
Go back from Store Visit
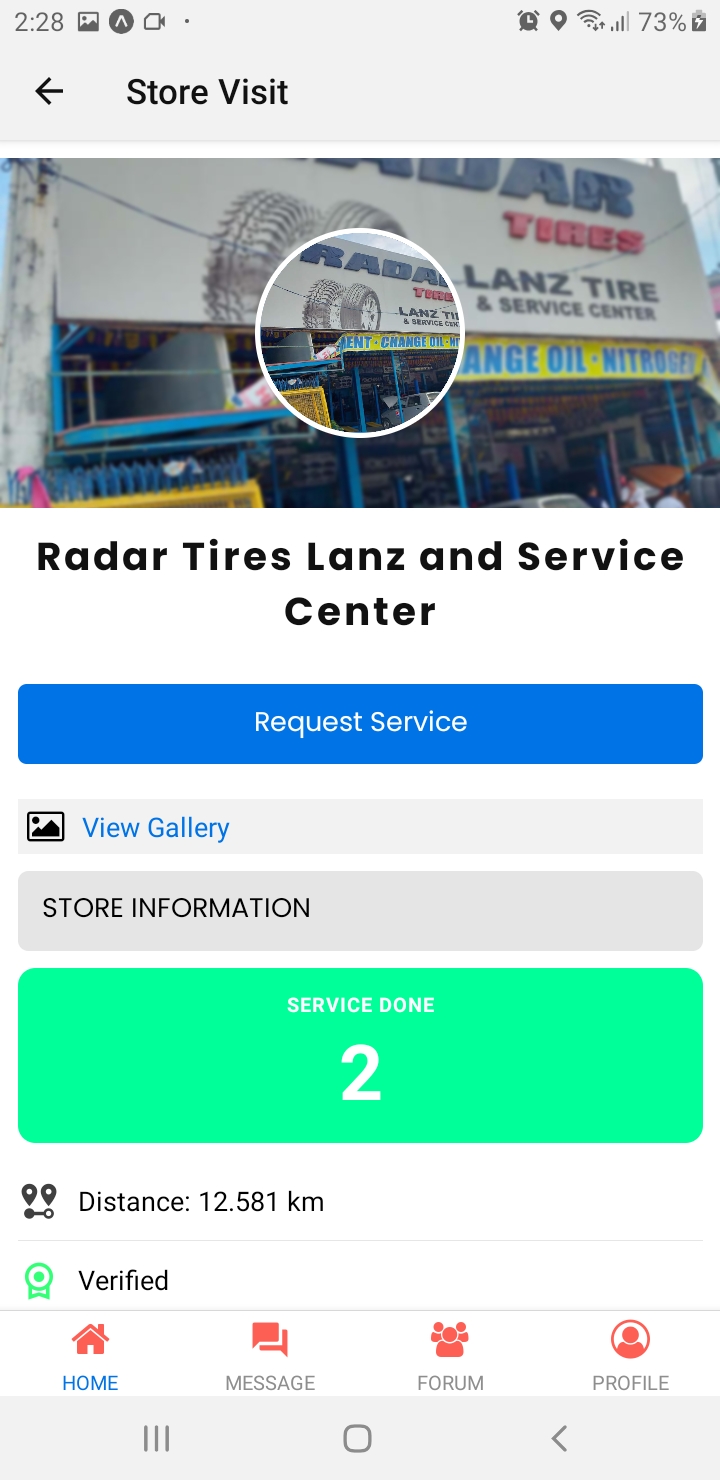coord(49,92)
